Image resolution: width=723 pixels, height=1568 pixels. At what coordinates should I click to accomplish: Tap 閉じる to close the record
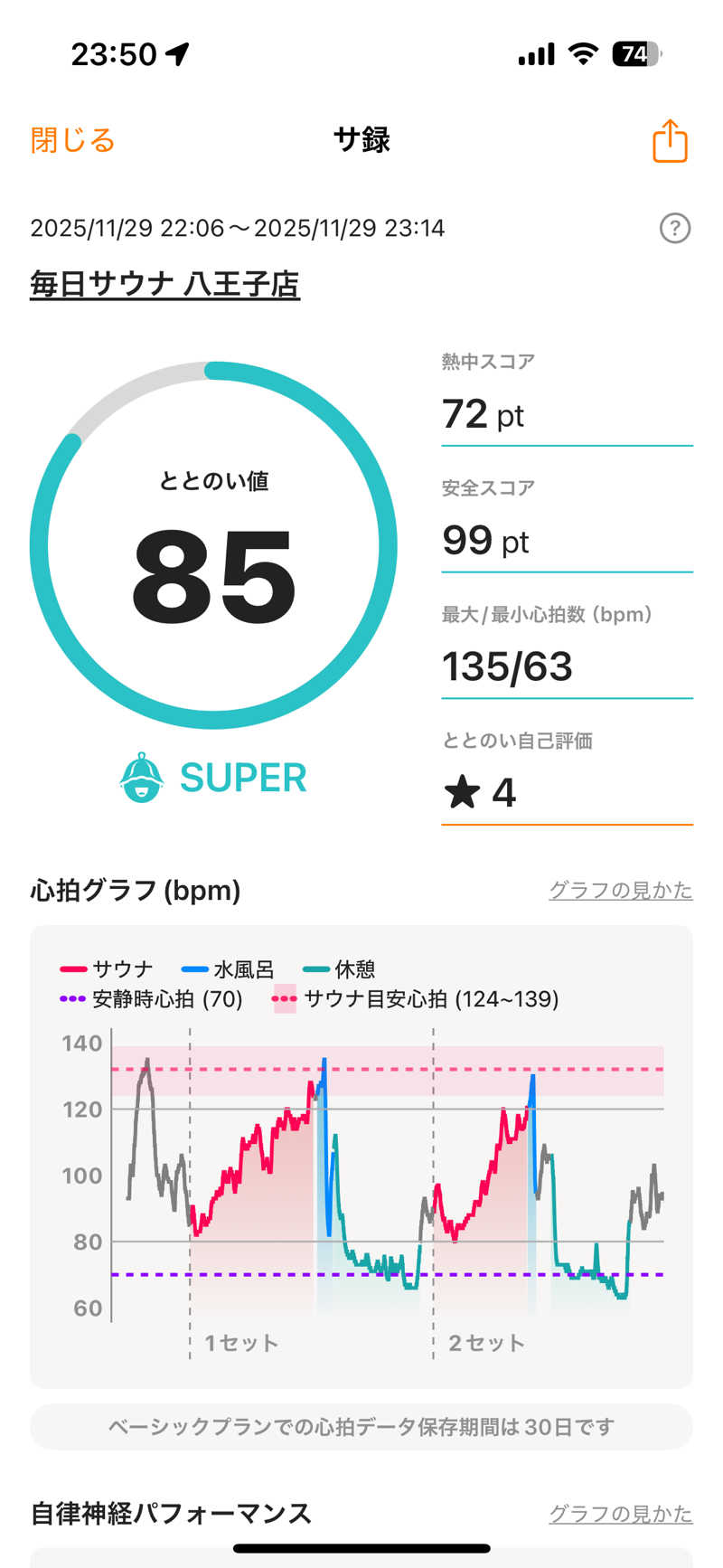coord(72,141)
